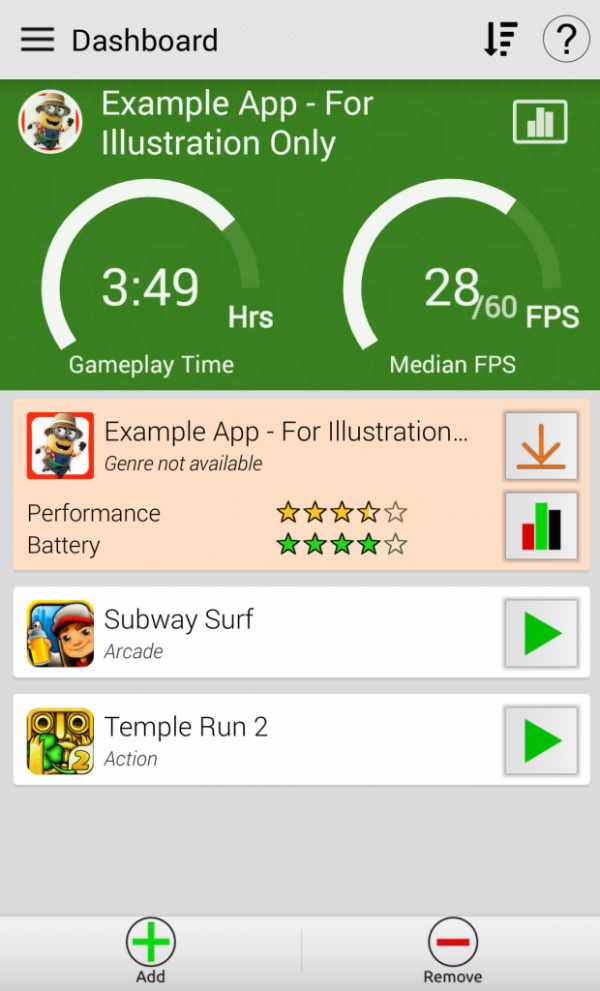Open the stats chart icon in green header
Image resolution: width=600 pixels, height=991 pixels.
[x=540, y=122]
